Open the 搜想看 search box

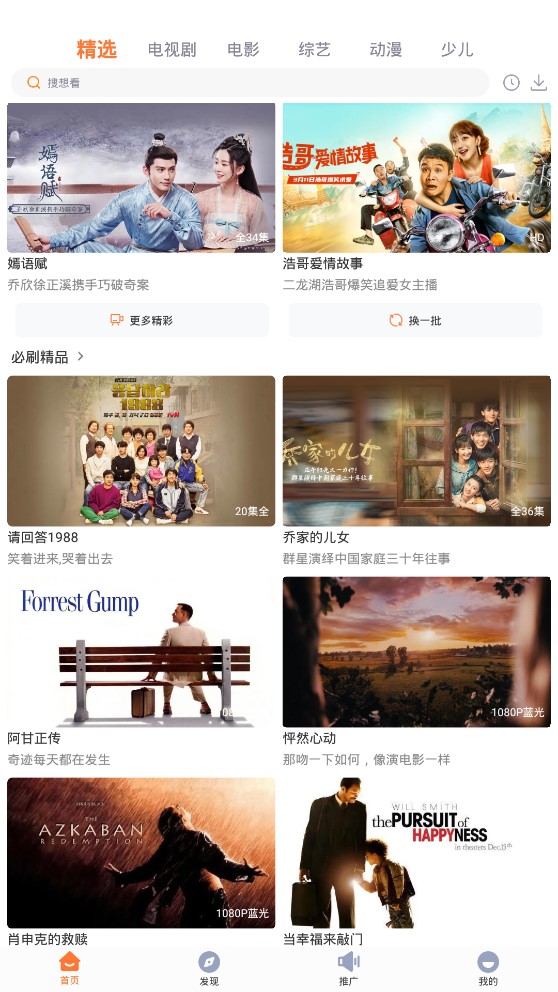pos(250,83)
